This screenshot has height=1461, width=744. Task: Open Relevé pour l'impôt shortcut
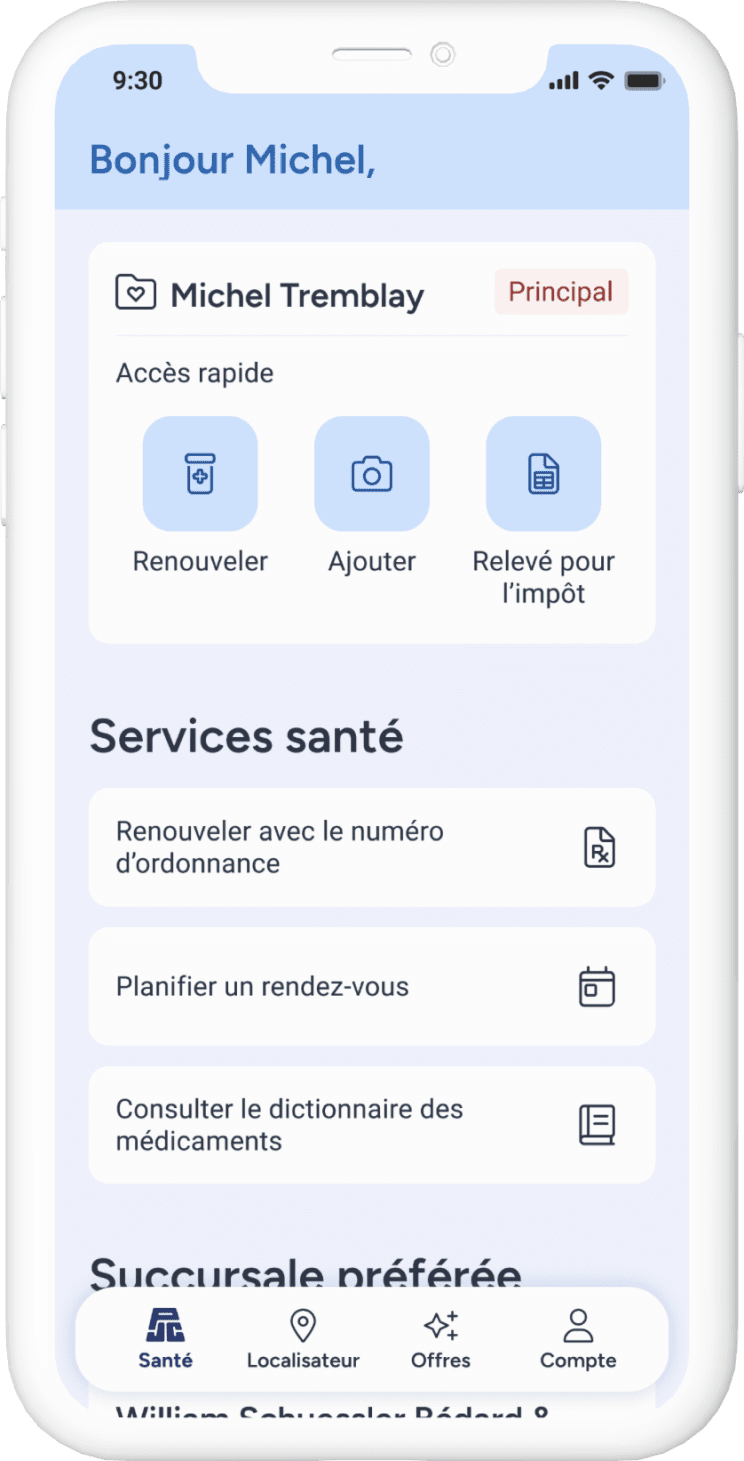pyautogui.click(x=543, y=474)
